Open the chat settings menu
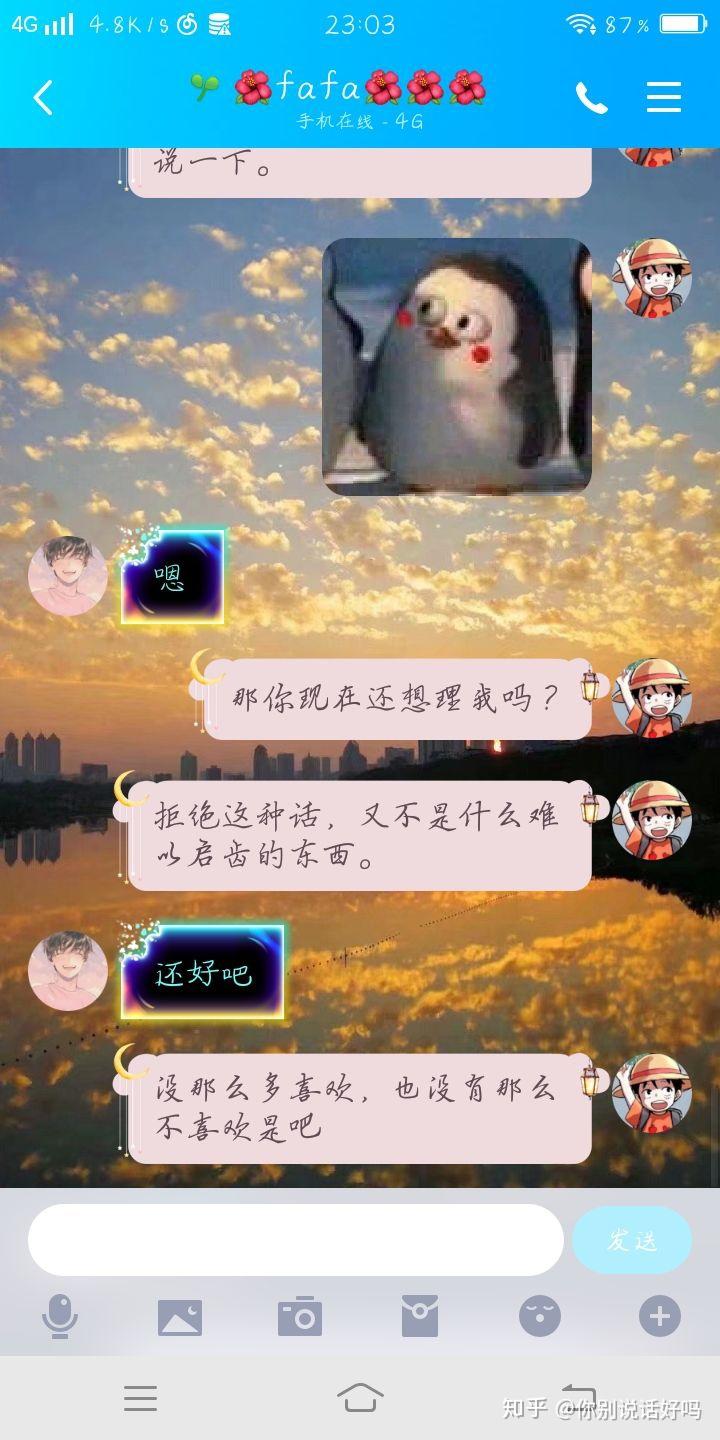The height and width of the screenshot is (1440, 720). tap(664, 98)
